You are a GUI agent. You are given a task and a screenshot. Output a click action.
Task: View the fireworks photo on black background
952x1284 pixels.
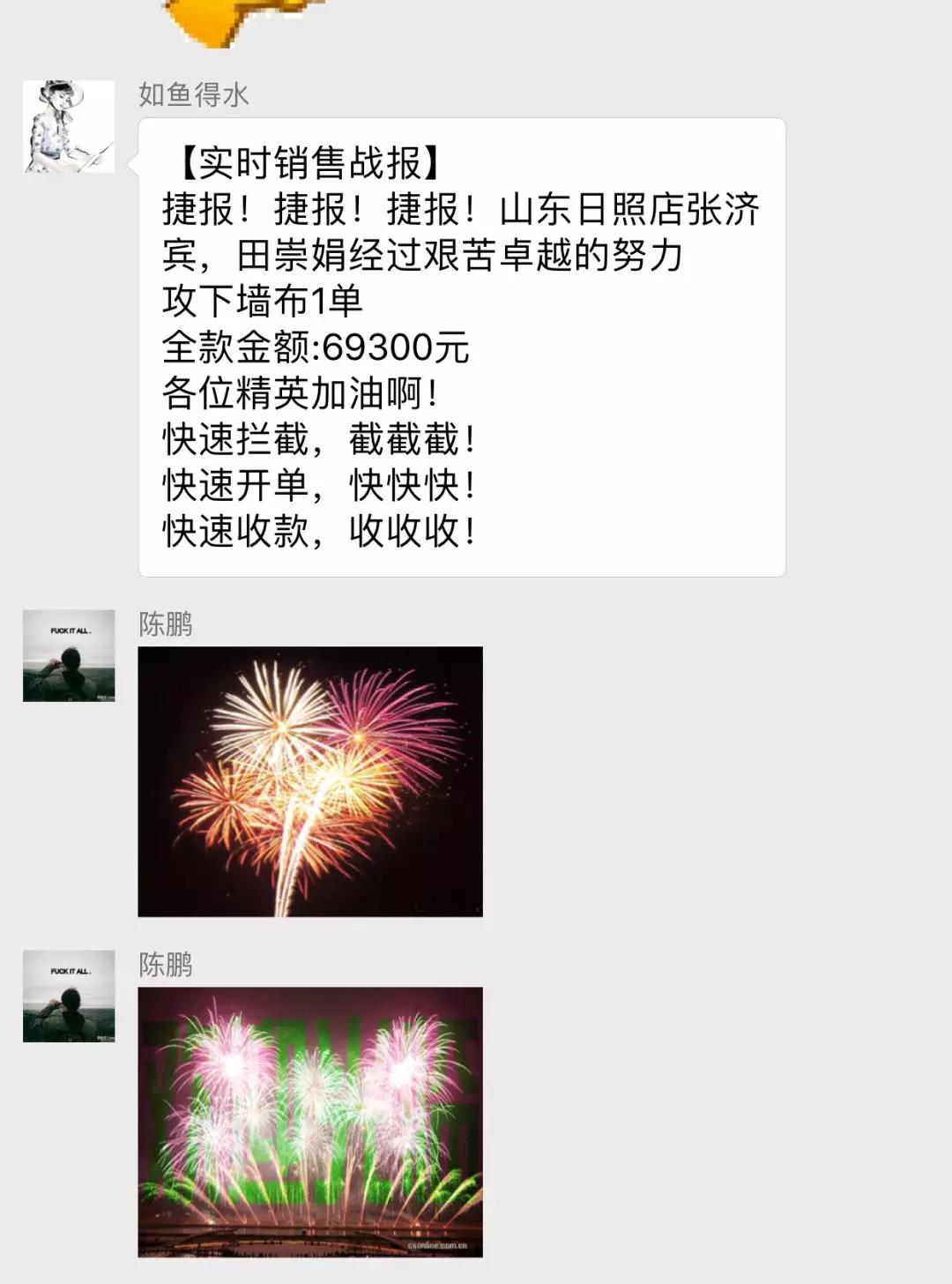point(310,781)
